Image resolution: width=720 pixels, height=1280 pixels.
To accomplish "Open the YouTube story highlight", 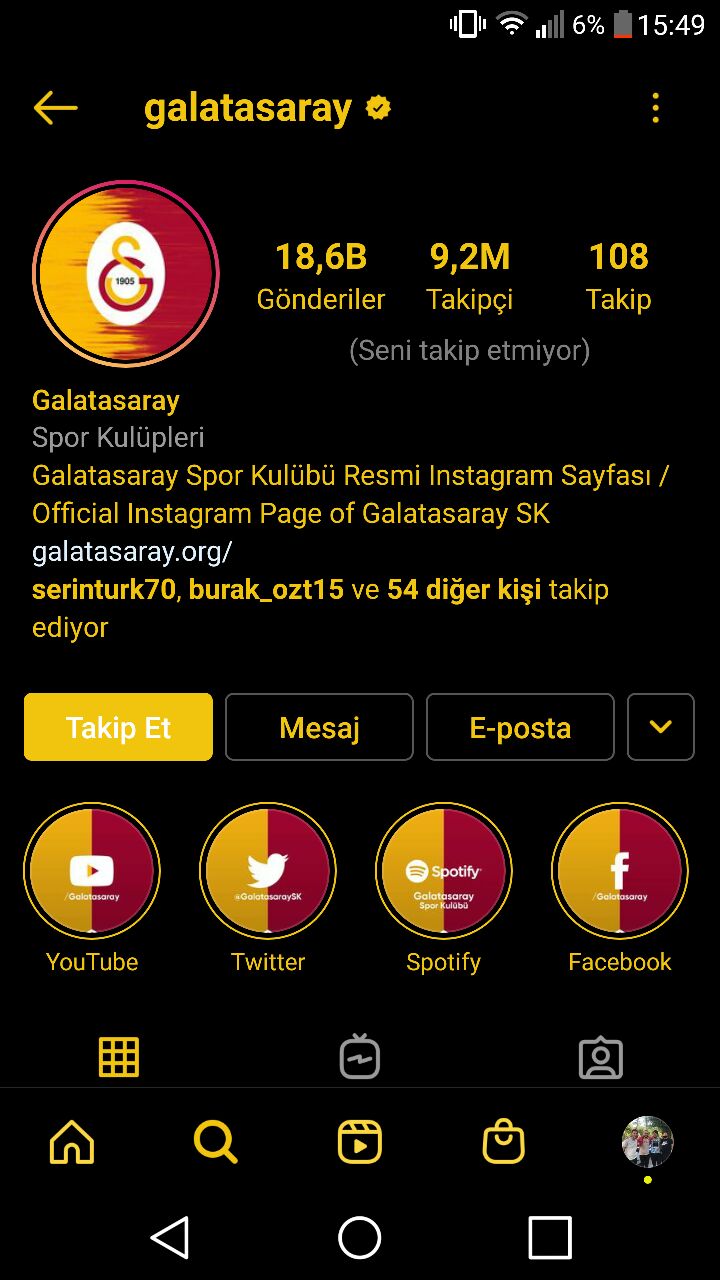I will point(92,870).
